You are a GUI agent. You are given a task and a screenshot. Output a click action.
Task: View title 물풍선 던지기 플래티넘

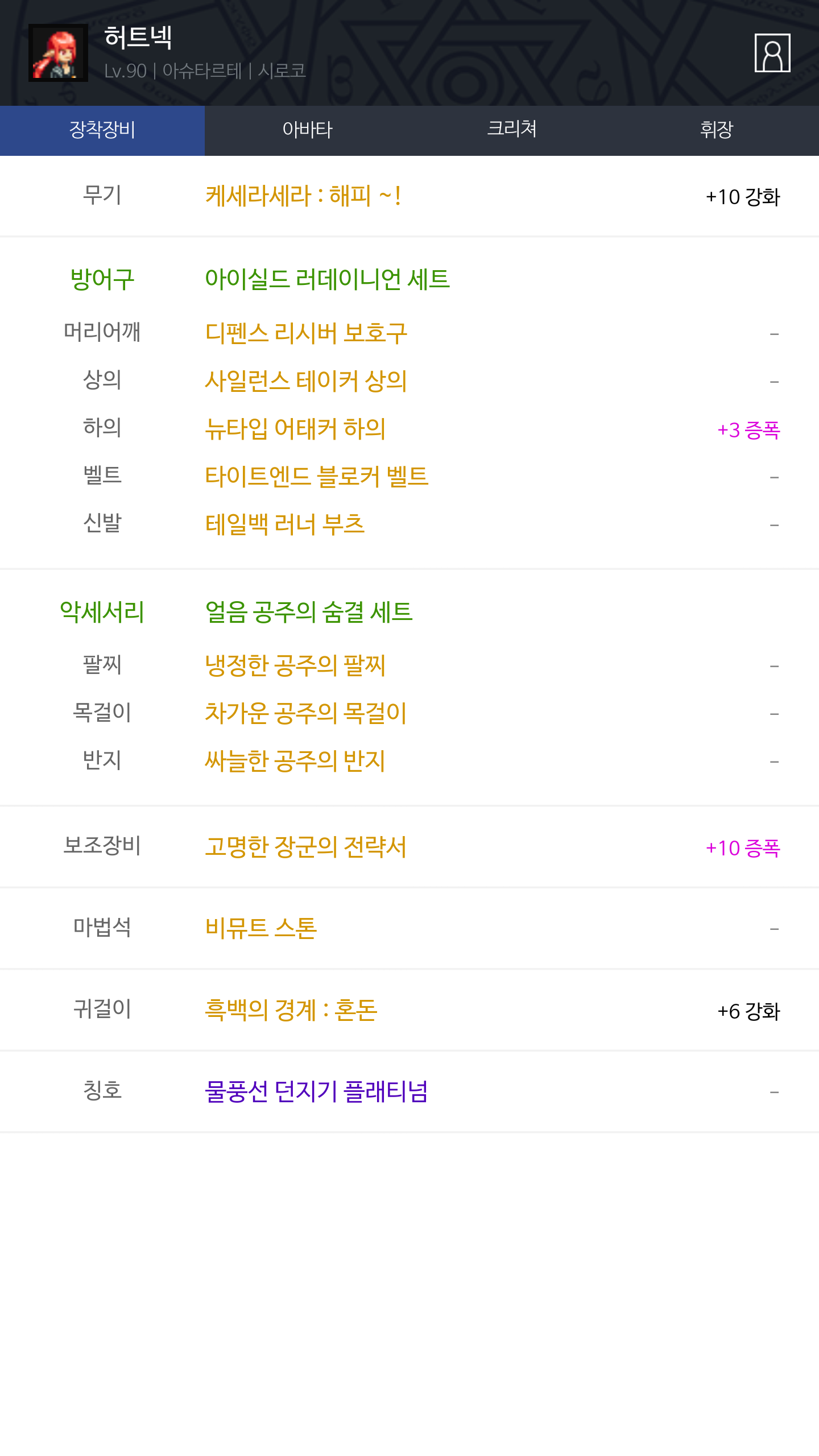(x=316, y=1091)
